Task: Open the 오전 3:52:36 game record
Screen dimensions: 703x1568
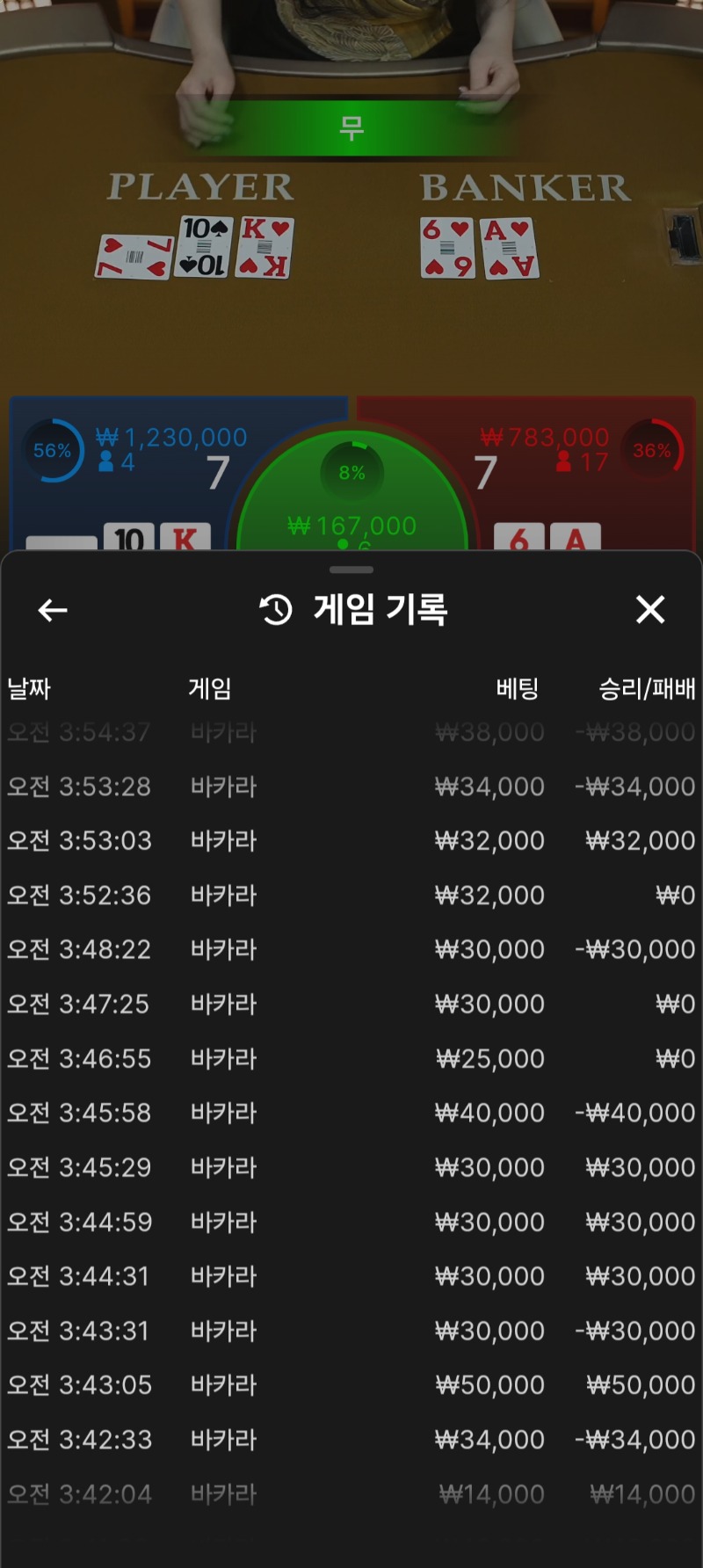Action: tap(351, 896)
